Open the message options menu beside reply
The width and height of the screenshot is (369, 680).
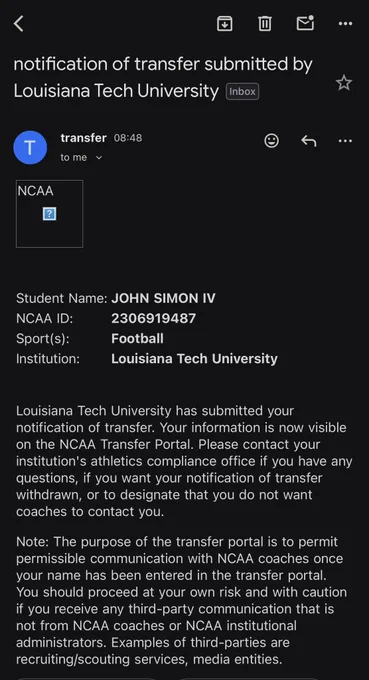tap(345, 141)
